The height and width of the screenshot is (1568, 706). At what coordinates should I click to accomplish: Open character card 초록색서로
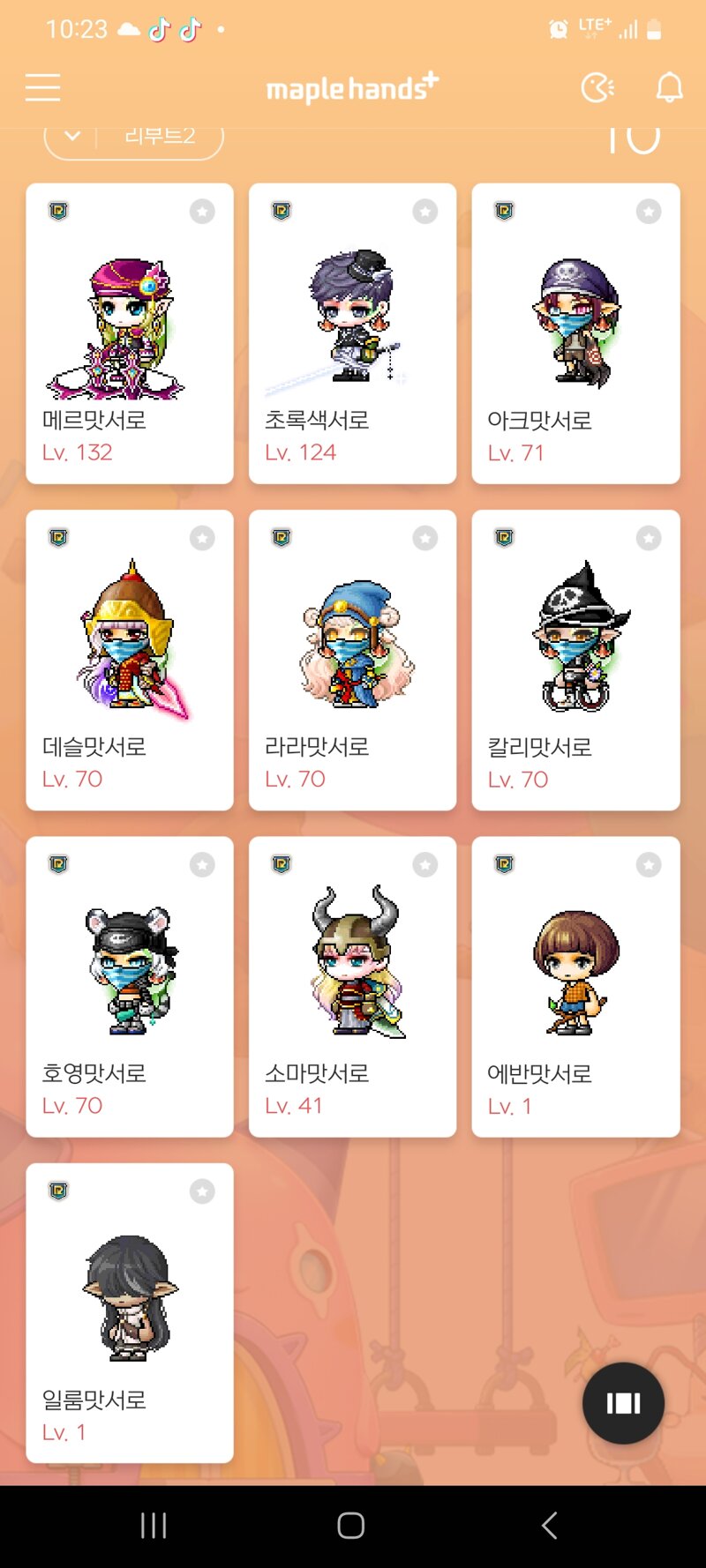click(x=352, y=333)
